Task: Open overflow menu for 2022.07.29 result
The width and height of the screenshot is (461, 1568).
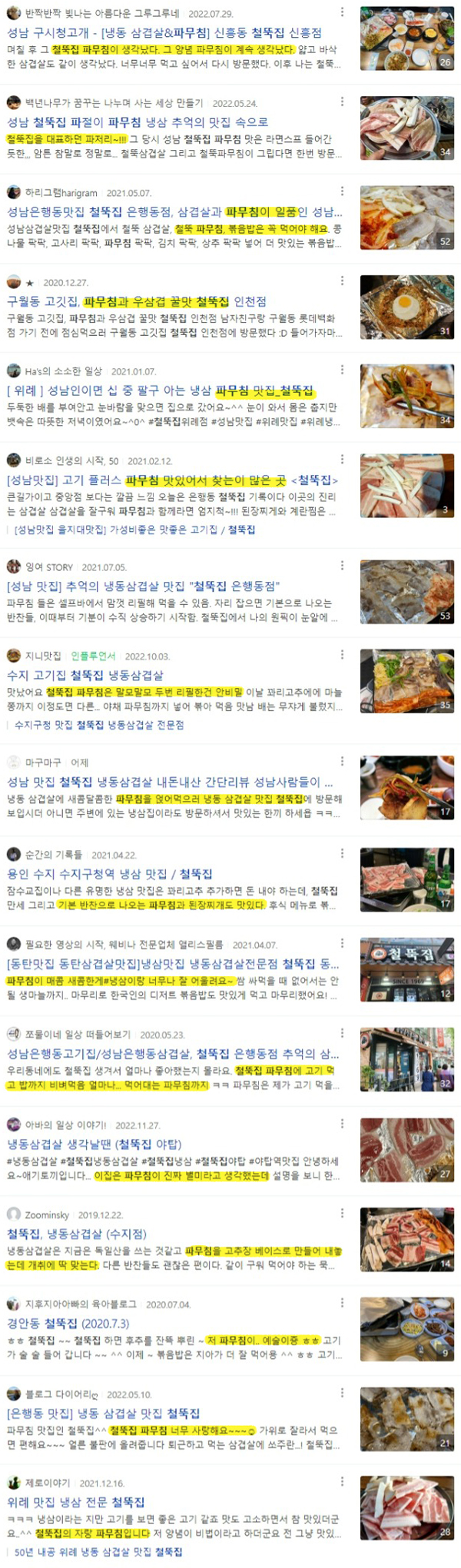Action: (x=342, y=13)
